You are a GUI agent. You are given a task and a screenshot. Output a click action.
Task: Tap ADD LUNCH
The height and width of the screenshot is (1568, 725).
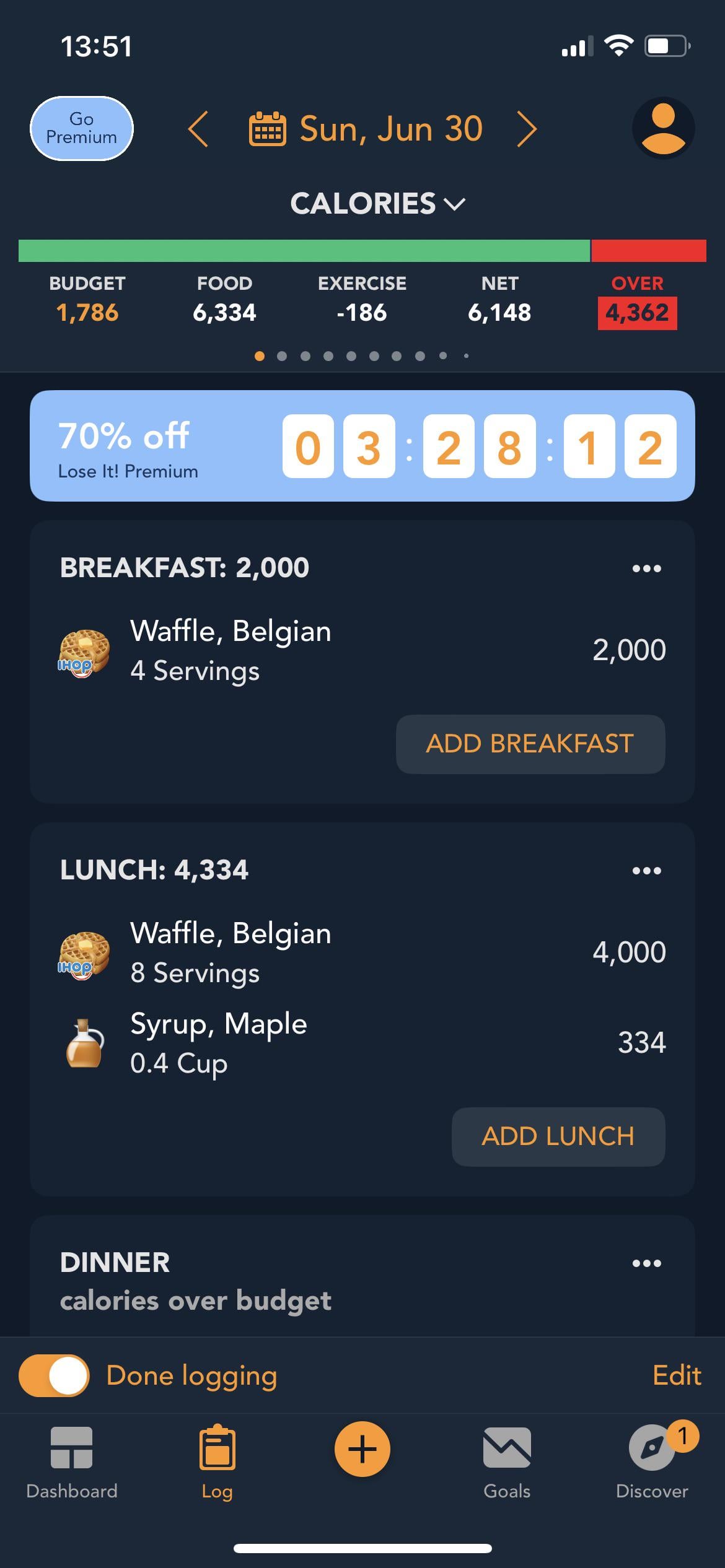(558, 1136)
